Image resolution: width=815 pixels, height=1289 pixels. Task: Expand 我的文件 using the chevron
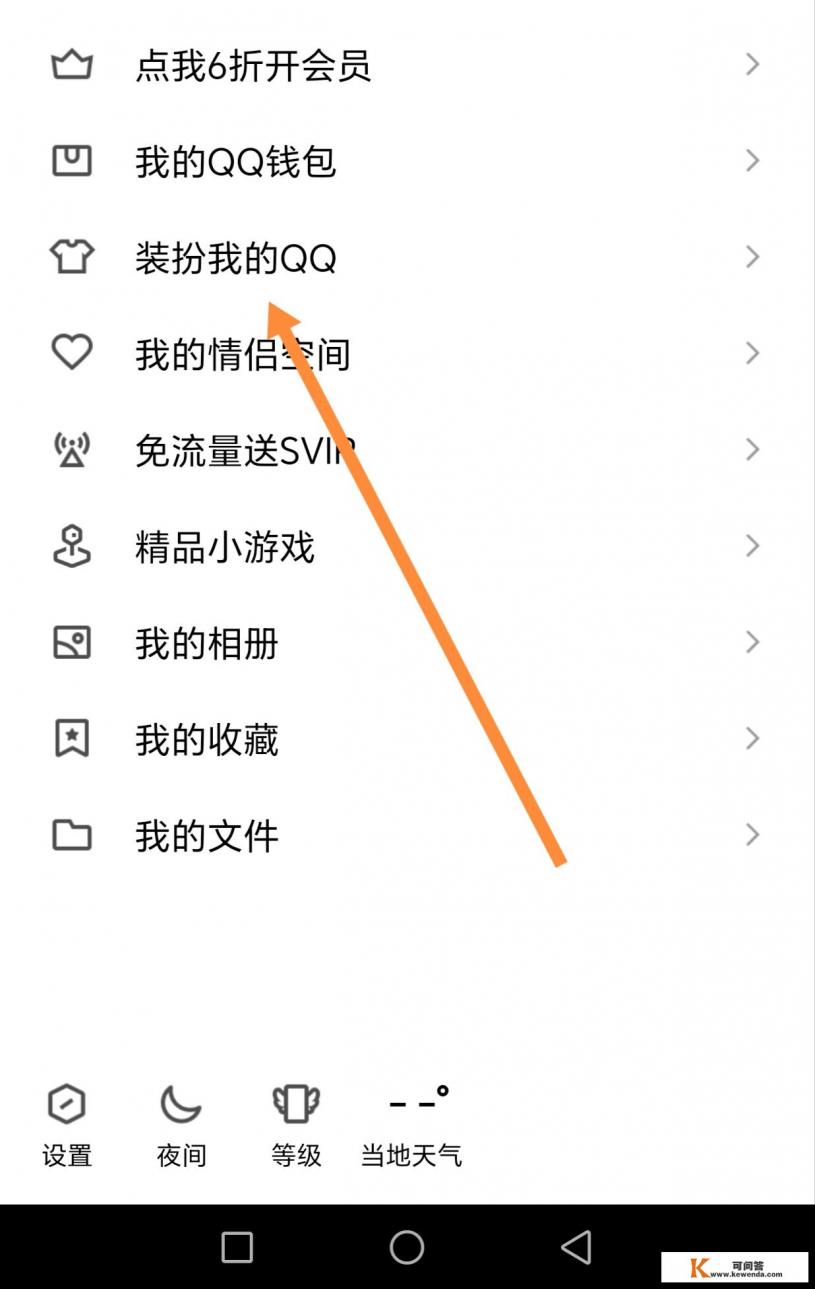(753, 834)
